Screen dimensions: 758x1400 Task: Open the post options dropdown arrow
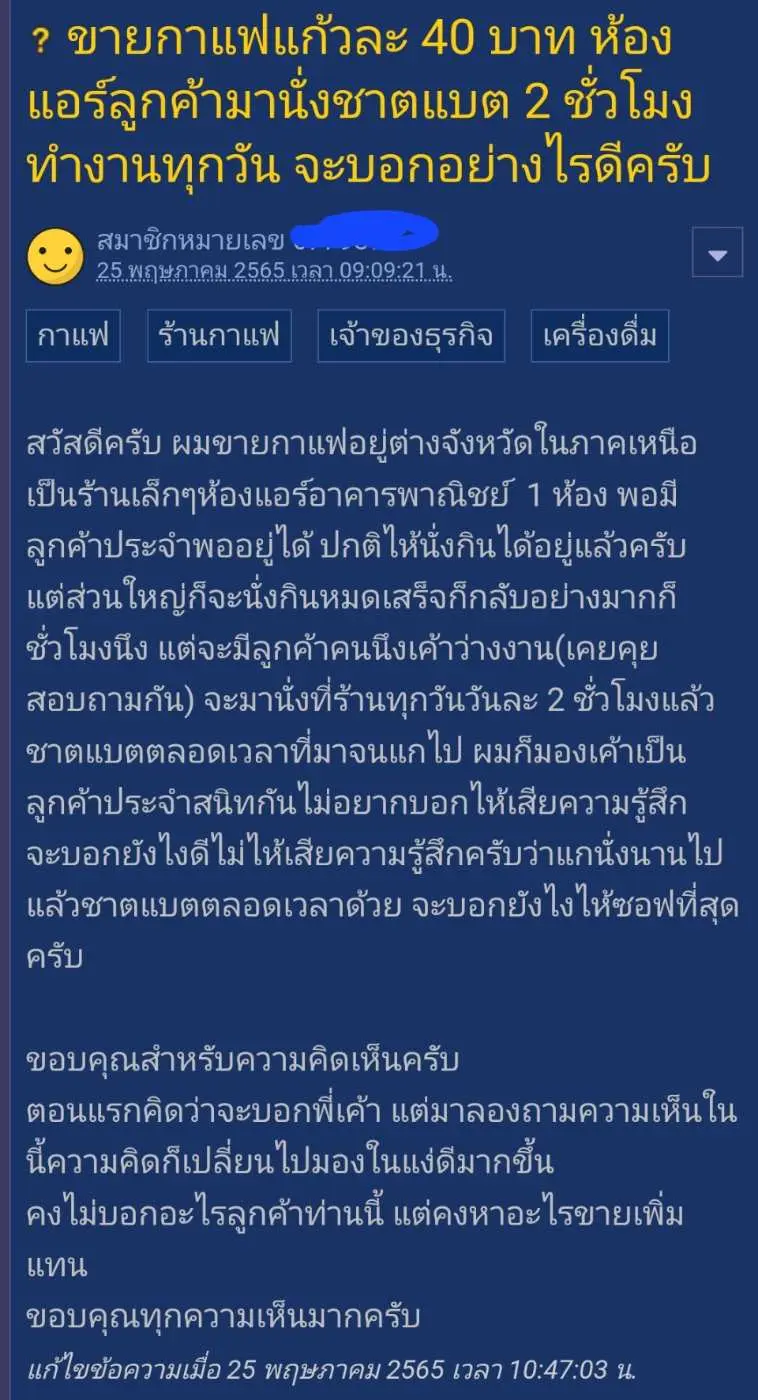pyautogui.click(x=717, y=253)
